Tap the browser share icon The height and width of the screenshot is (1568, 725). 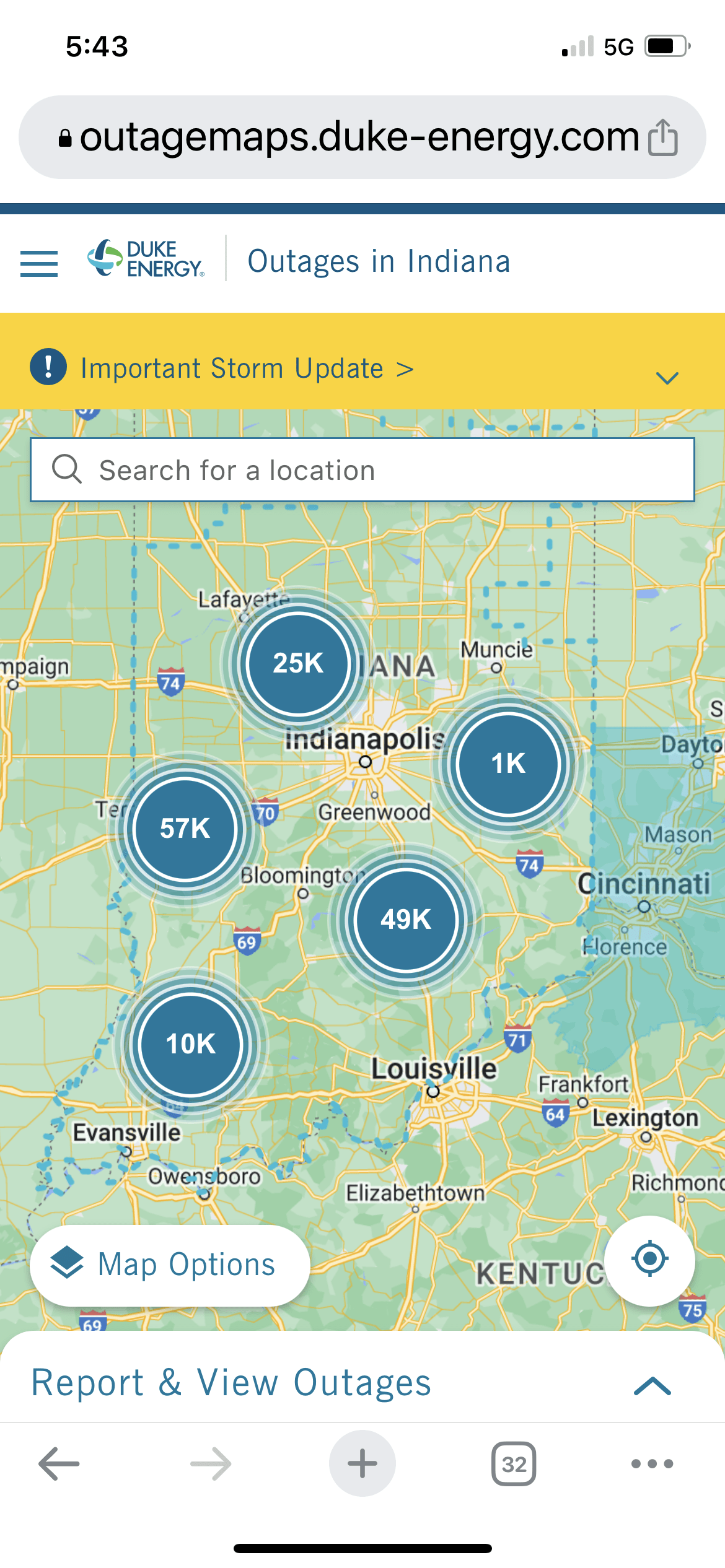click(x=662, y=137)
